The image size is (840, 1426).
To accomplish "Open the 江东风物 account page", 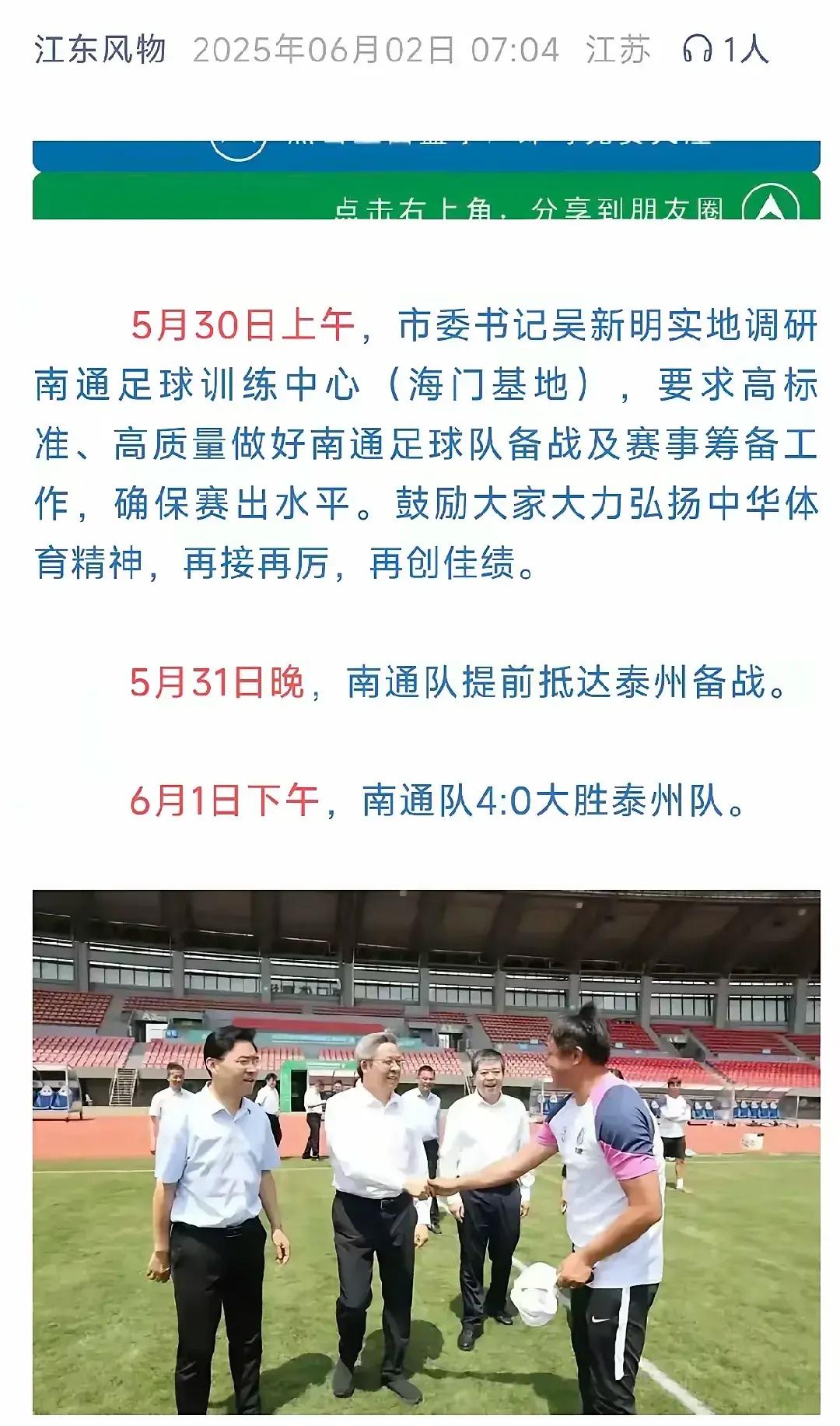I will coord(100,50).
